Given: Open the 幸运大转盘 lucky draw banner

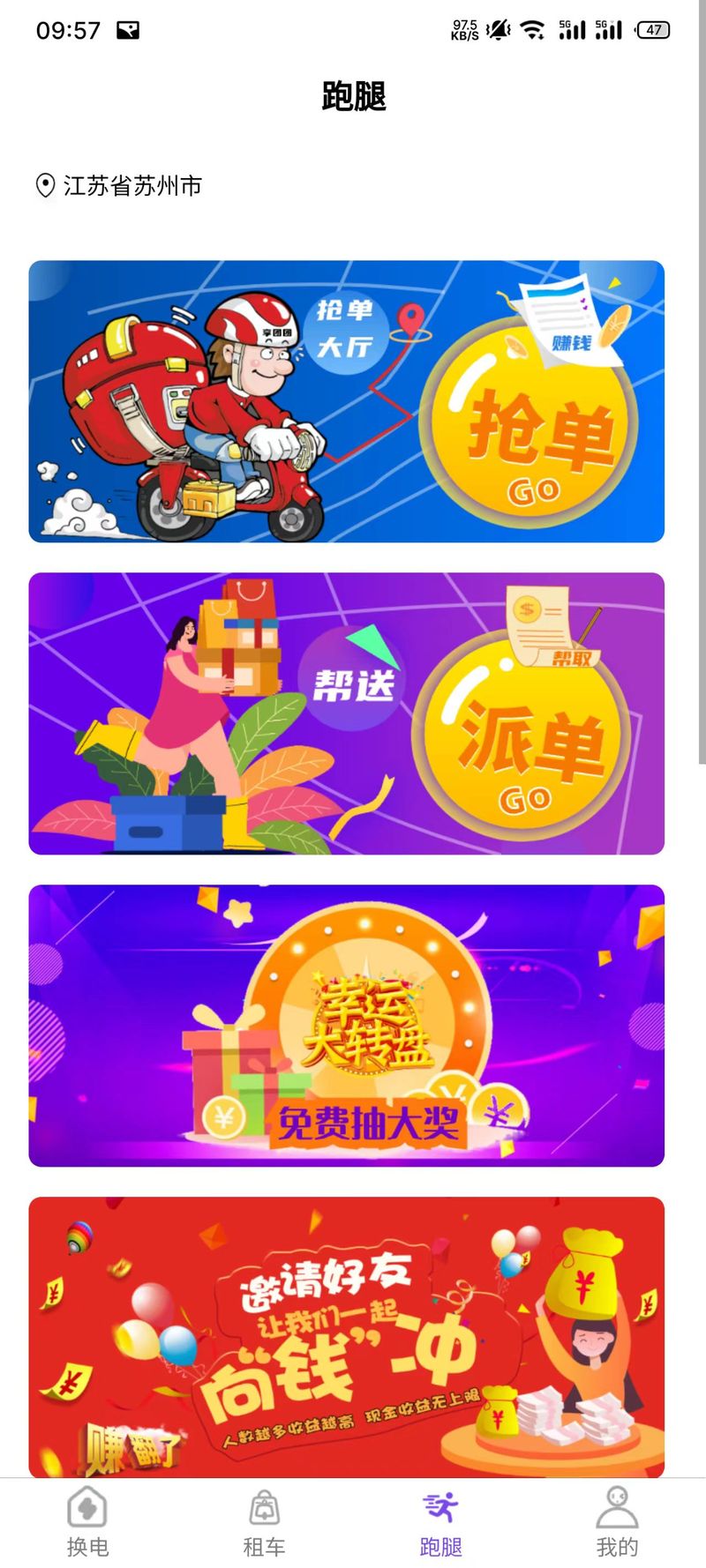Looking at the screenshot, I should [x=346, y=1026].
